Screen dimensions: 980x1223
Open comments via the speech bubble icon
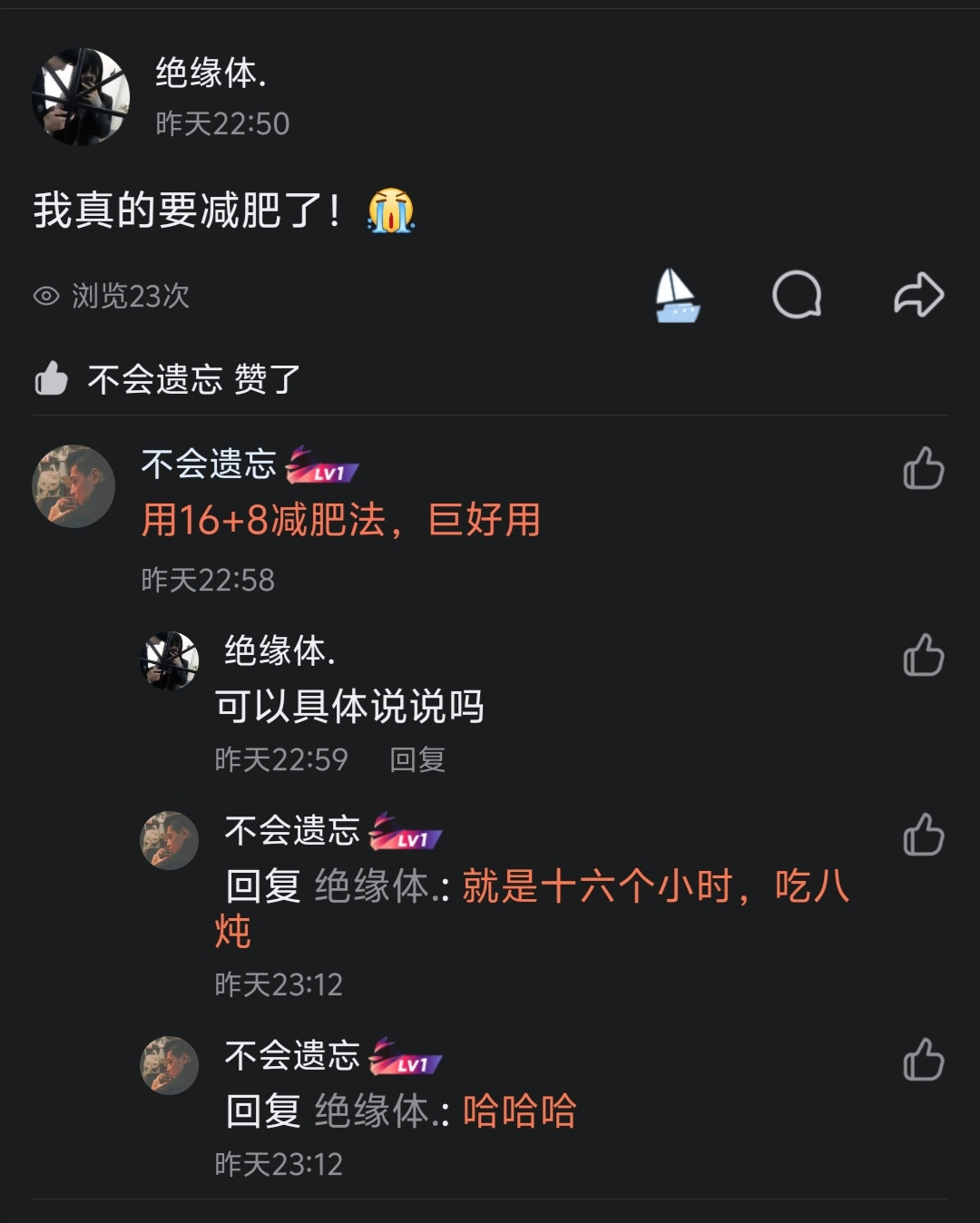click(798, 295)
